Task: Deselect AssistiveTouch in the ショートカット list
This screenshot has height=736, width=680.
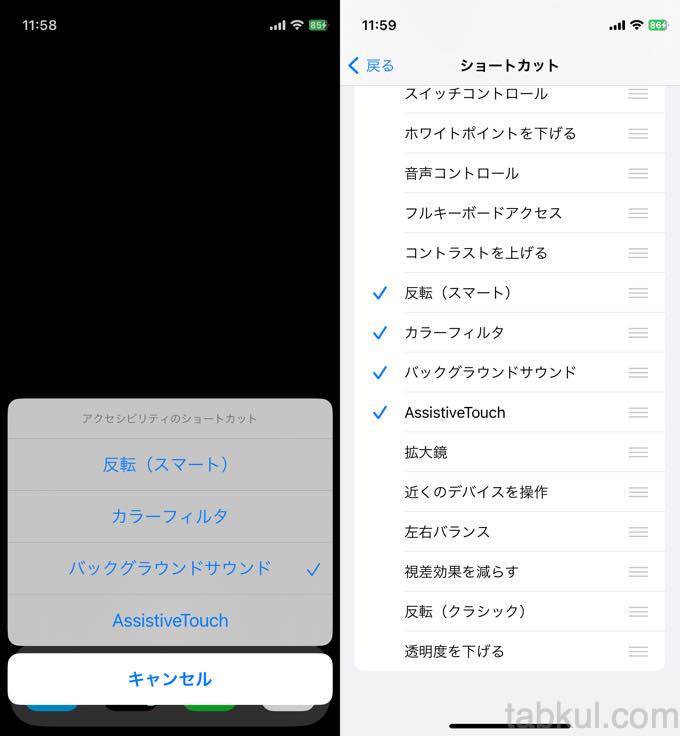Action: pyautogui.click(x=455, y=412)
